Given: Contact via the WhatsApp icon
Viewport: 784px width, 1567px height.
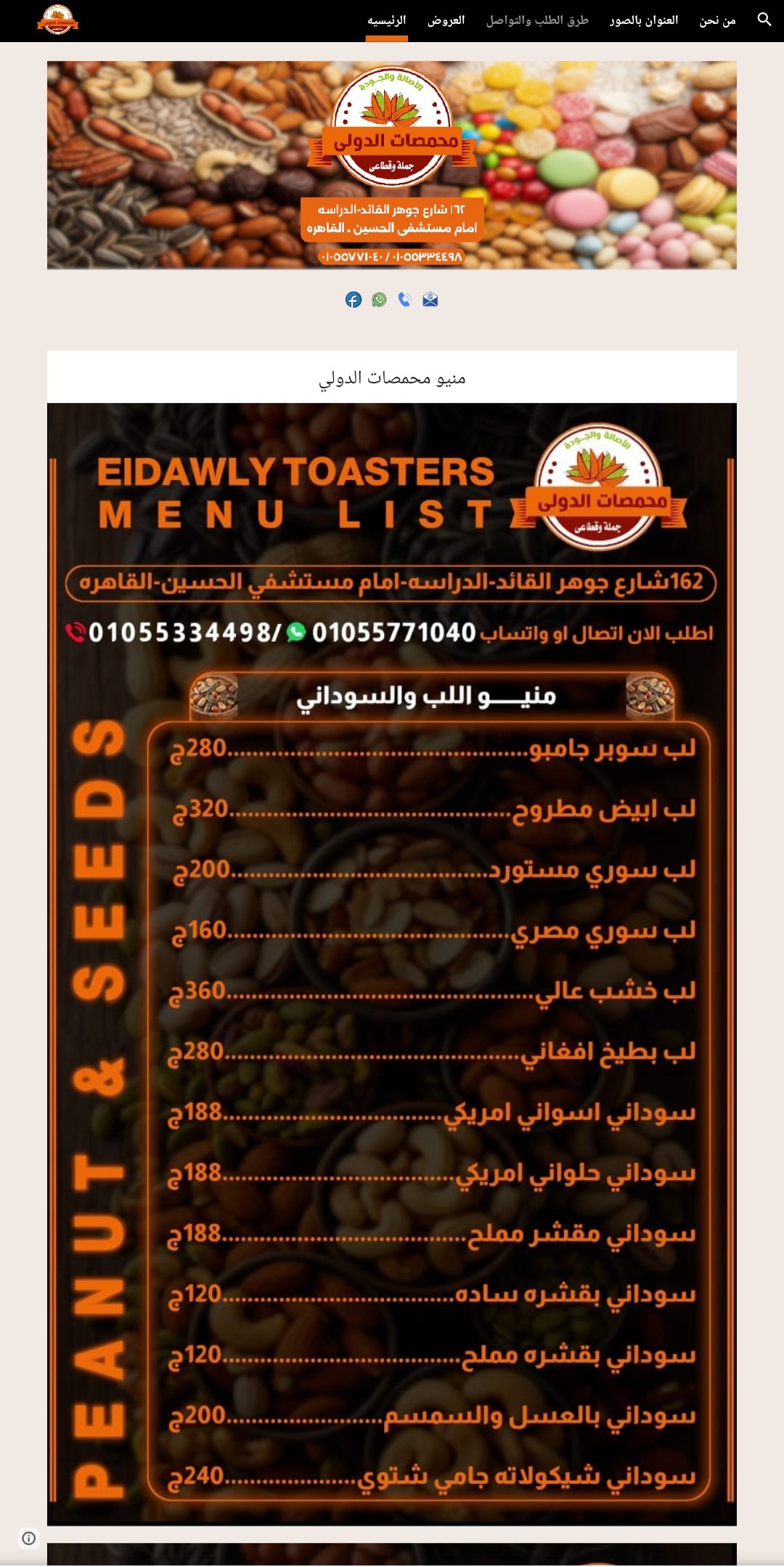Looking at the screenshot, I should point(379,300).
